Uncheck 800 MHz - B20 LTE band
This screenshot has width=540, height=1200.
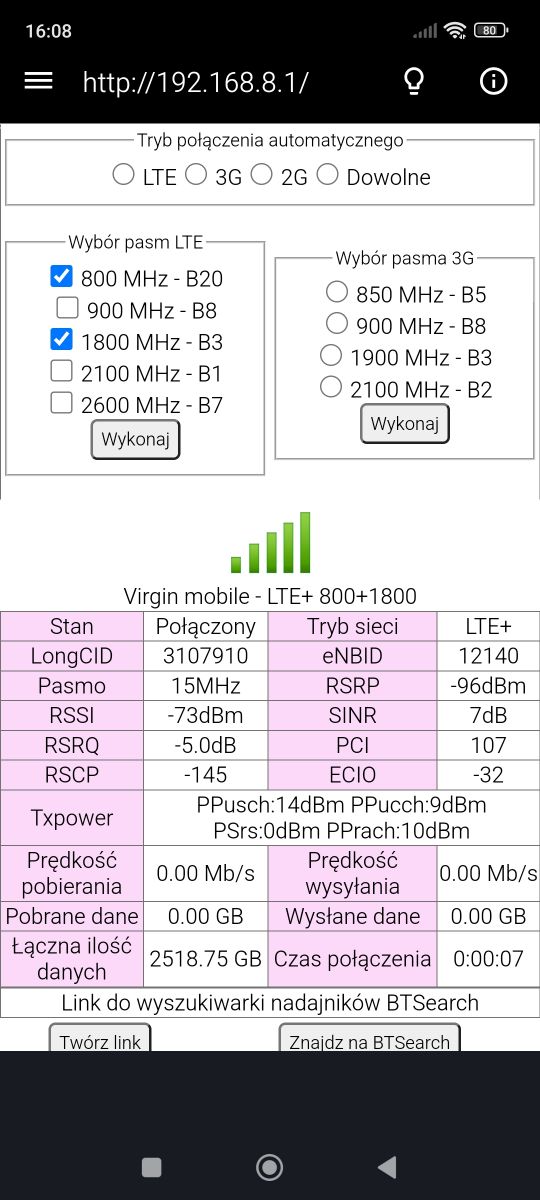click(x=61, y=276)
